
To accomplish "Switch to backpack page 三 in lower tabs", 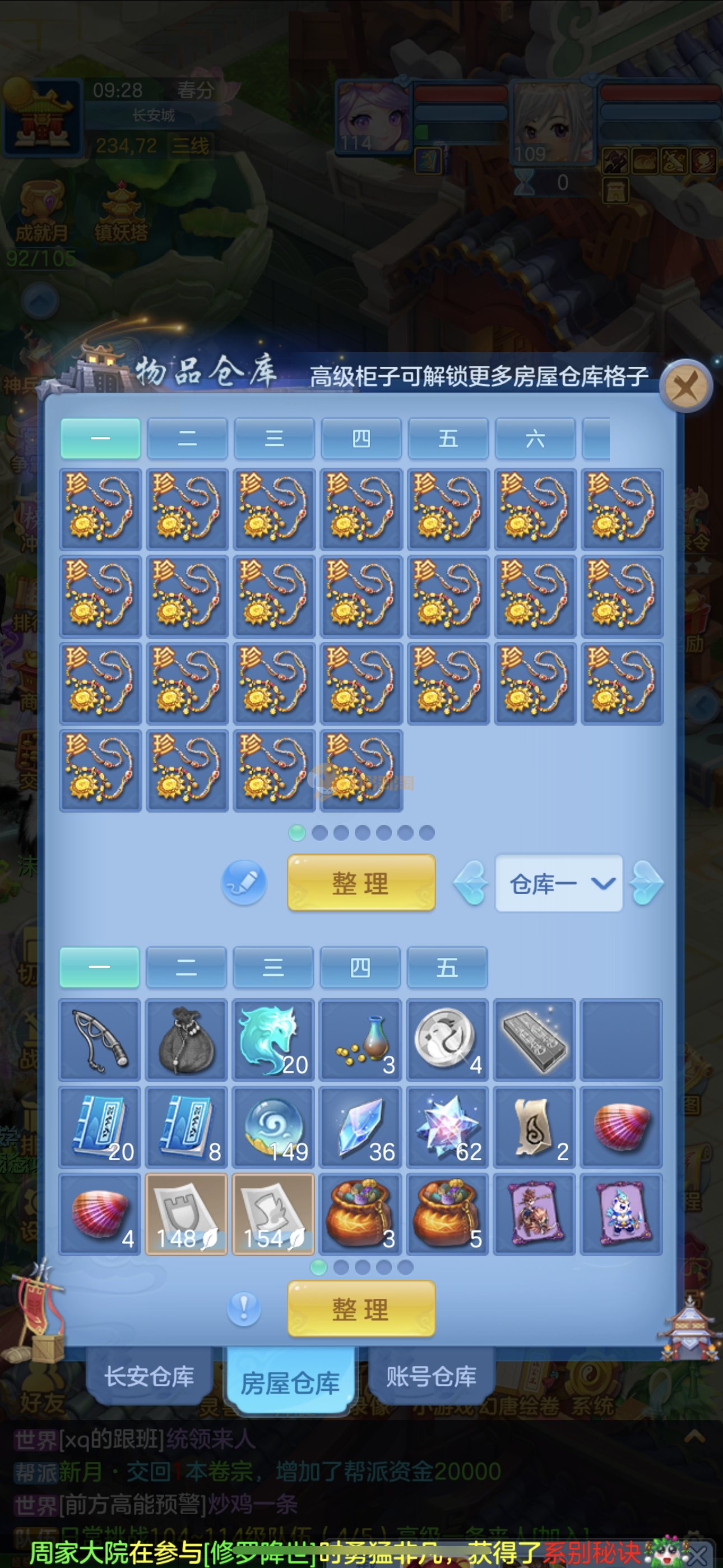I will coord(272,967).
